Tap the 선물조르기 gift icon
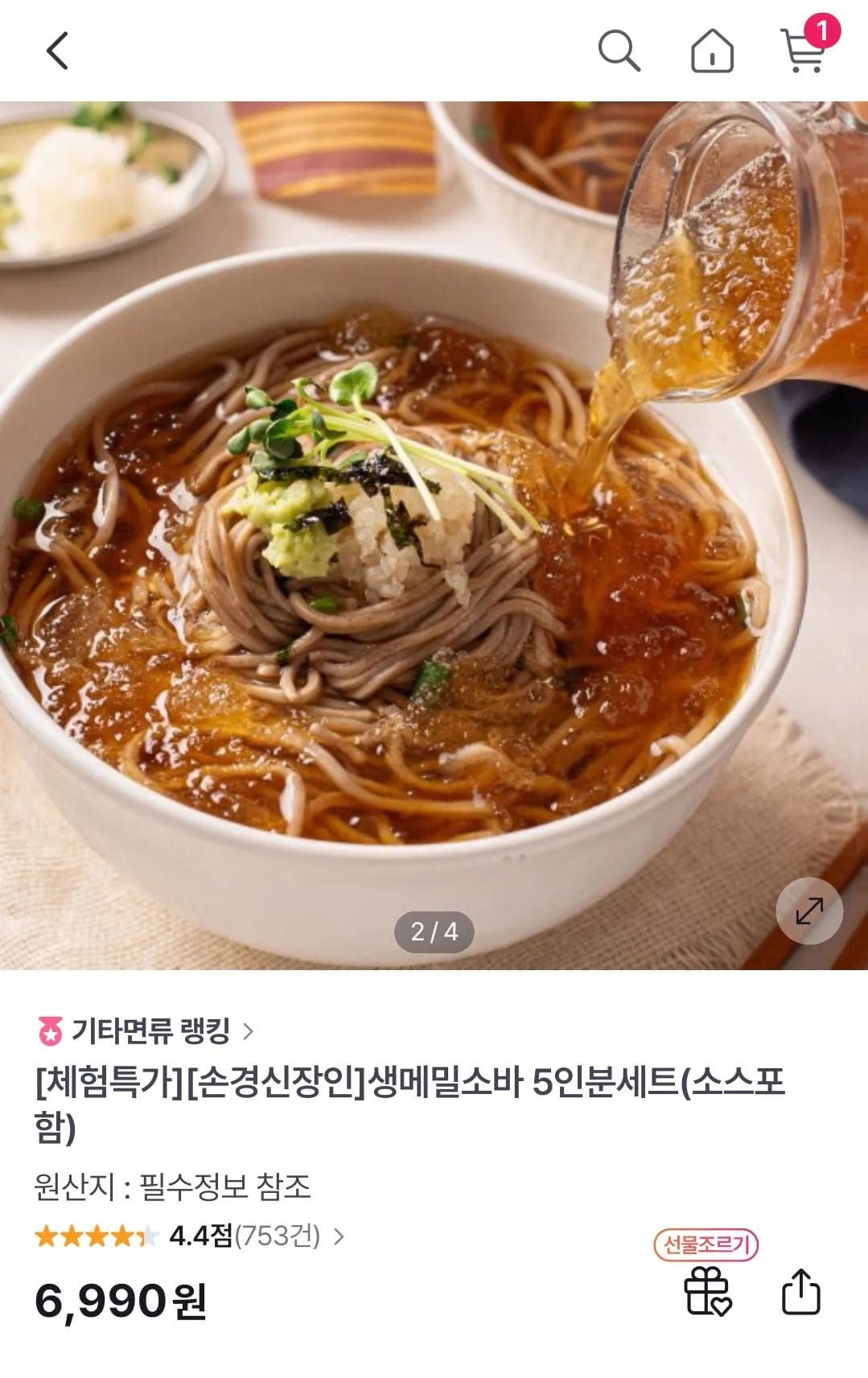 (x=707, y=1290)
